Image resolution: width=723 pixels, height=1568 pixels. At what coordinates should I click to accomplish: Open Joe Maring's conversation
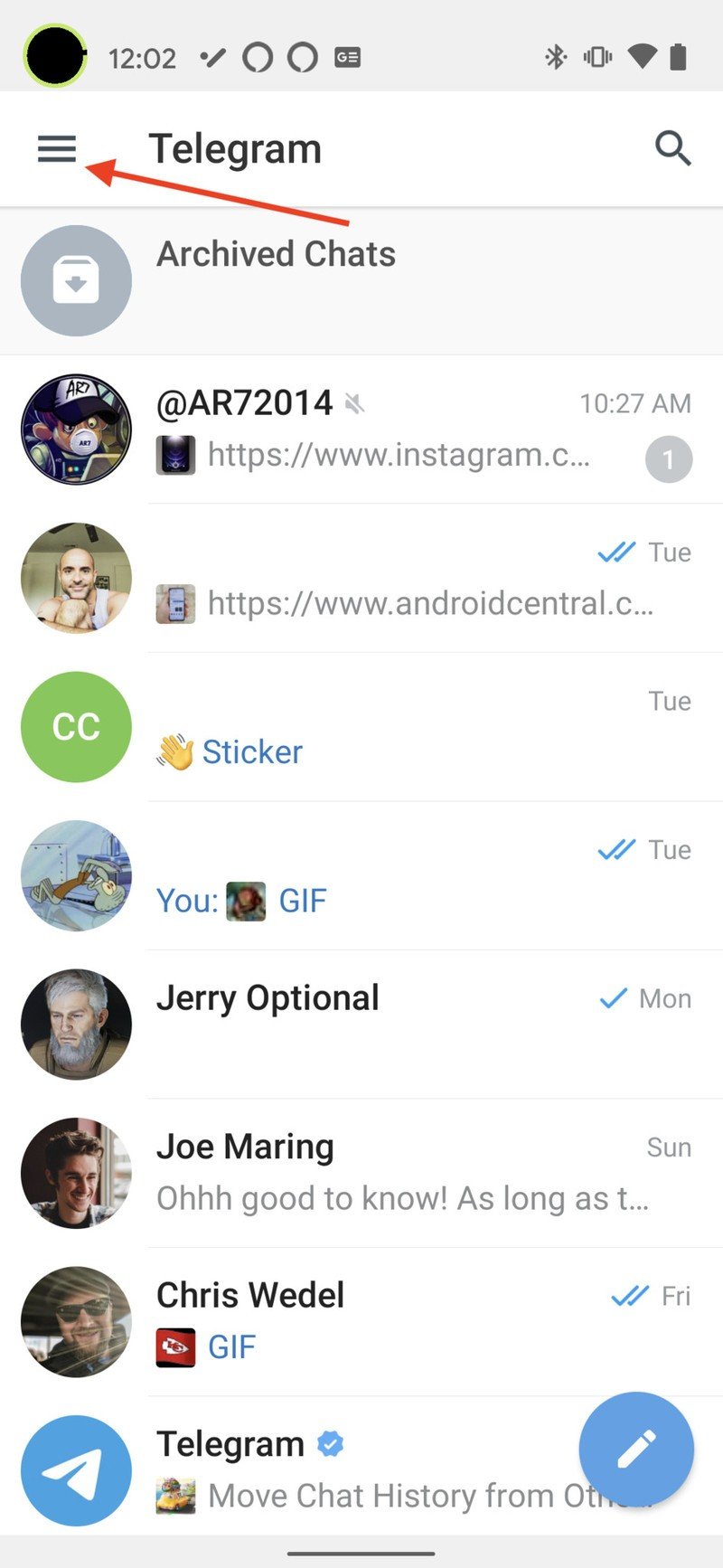[361, 1173]
